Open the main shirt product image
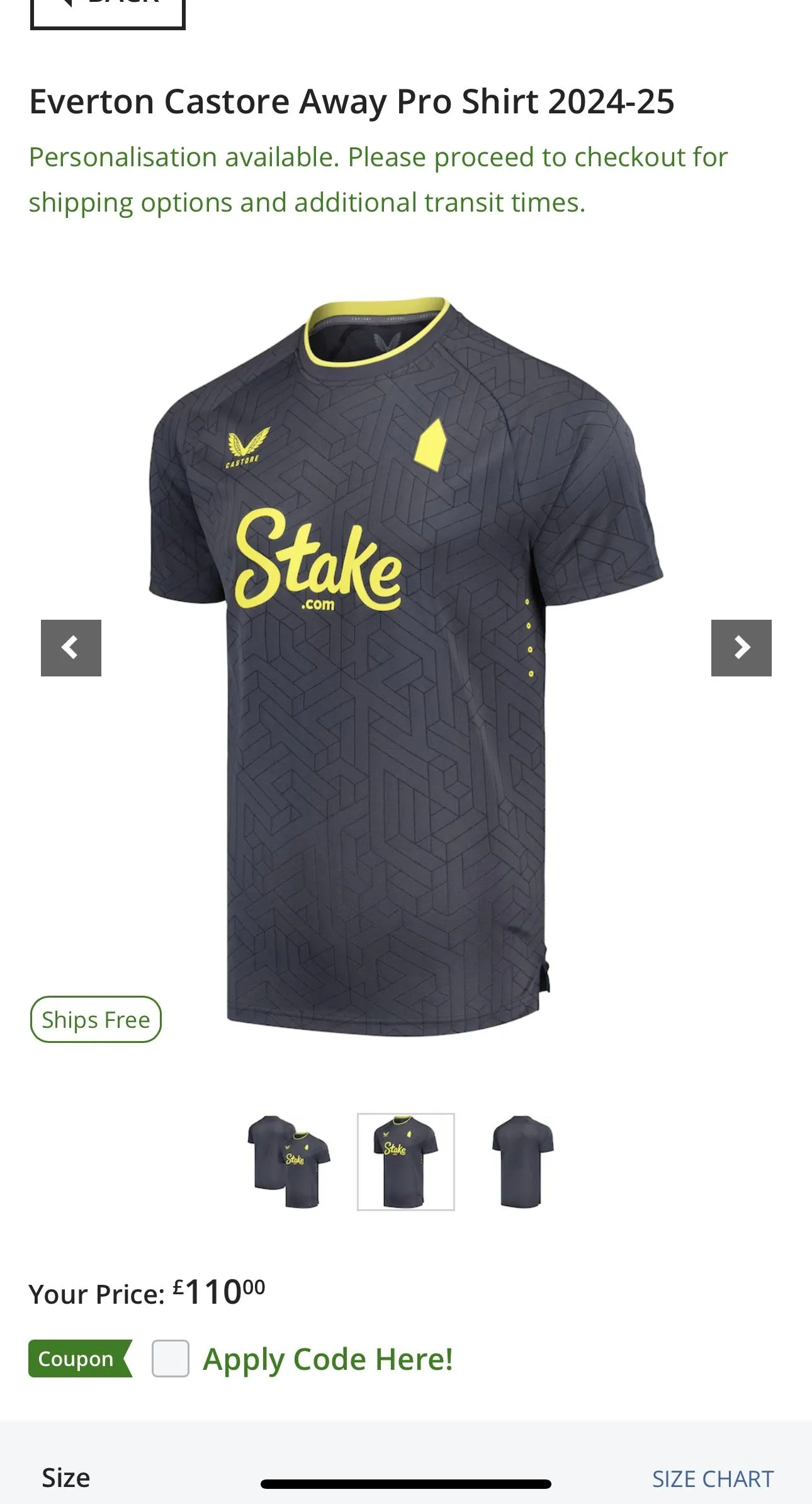This screenshot has height=1504, width=812. click(406, 668)
